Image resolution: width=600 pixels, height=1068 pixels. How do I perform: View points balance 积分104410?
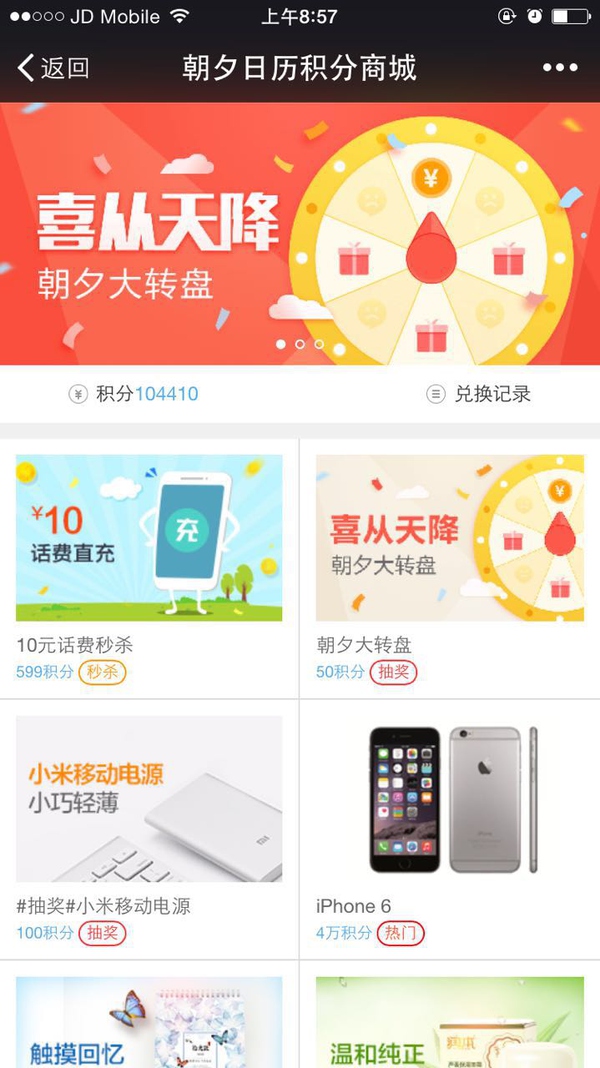coord(133,394)
